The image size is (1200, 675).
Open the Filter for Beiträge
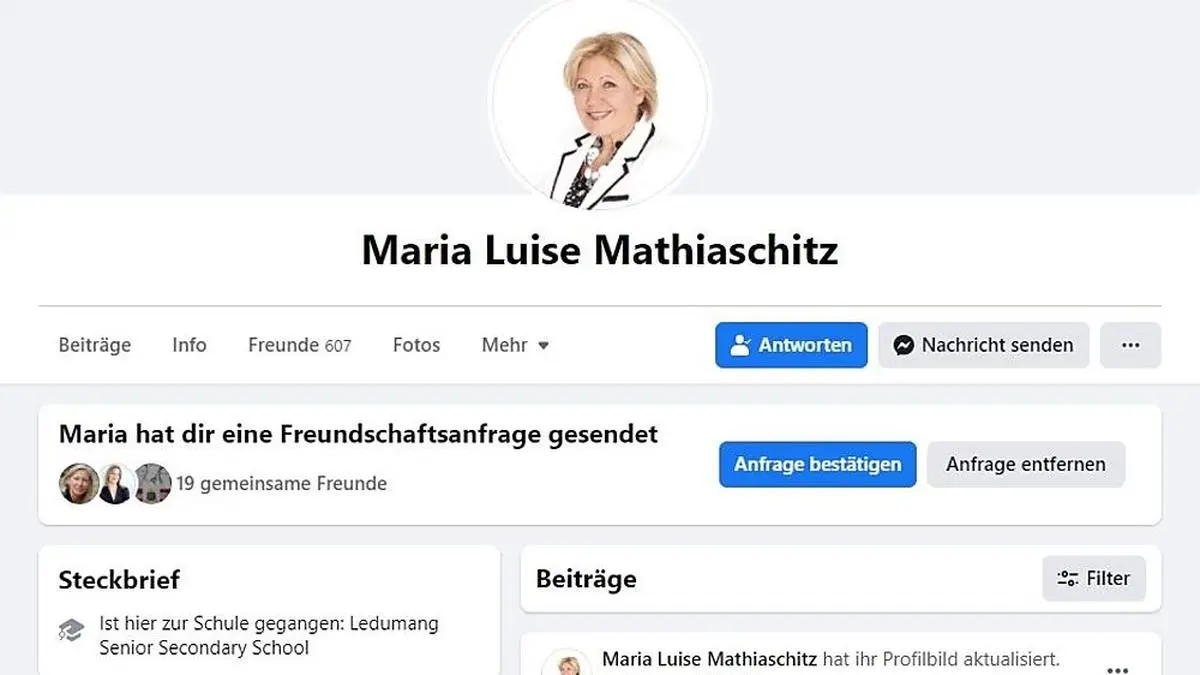pyautogui.click(x=1094, y=578)
